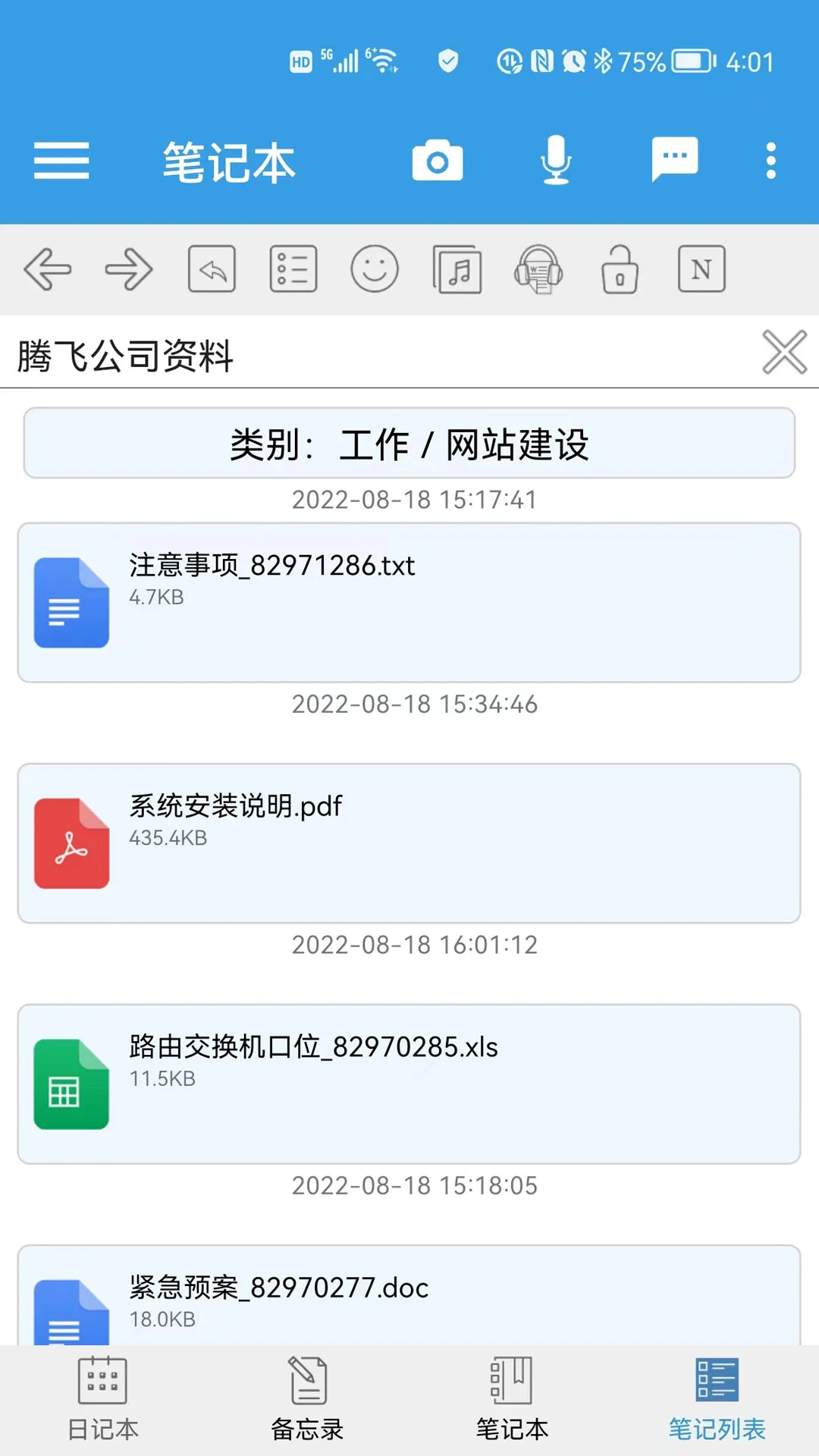
Task: Toggle the padlock to lock the note
Action: [x=619, y=269]
